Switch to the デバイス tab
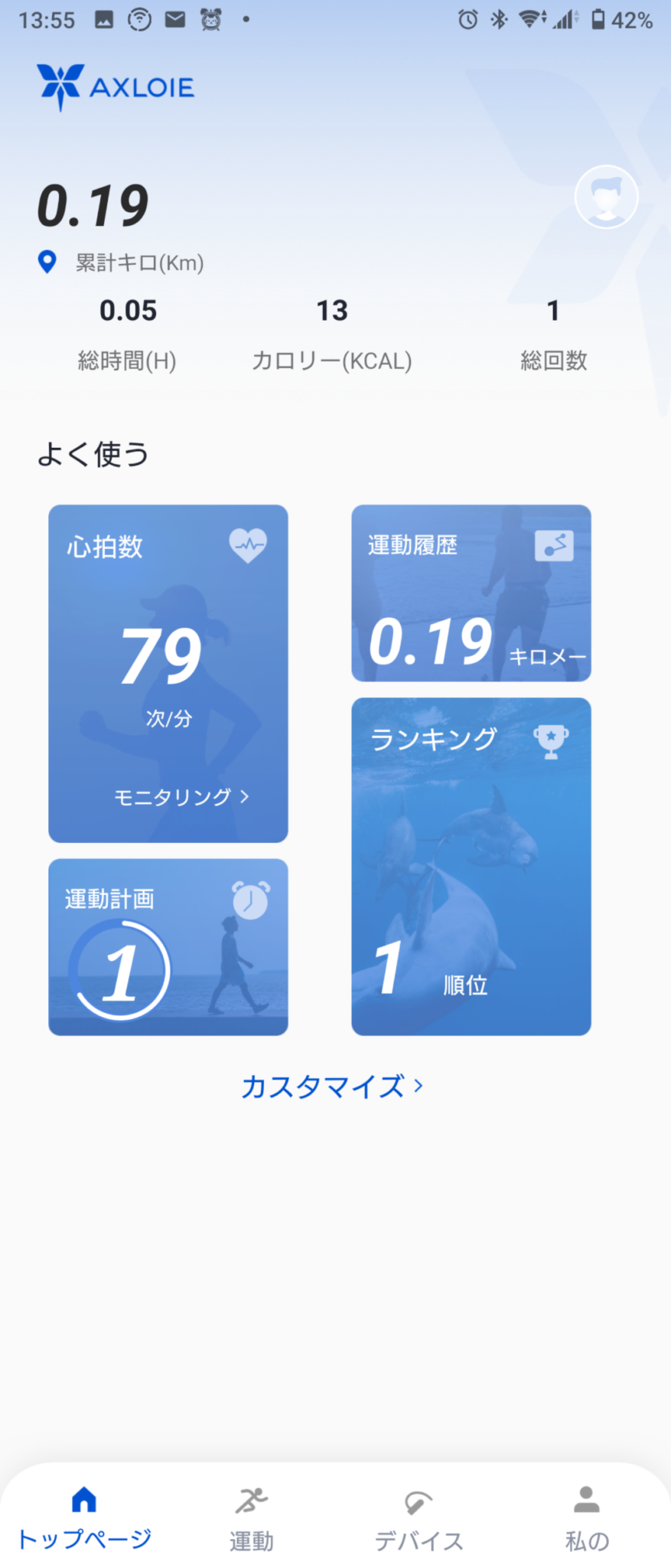 pos(419,1519)
